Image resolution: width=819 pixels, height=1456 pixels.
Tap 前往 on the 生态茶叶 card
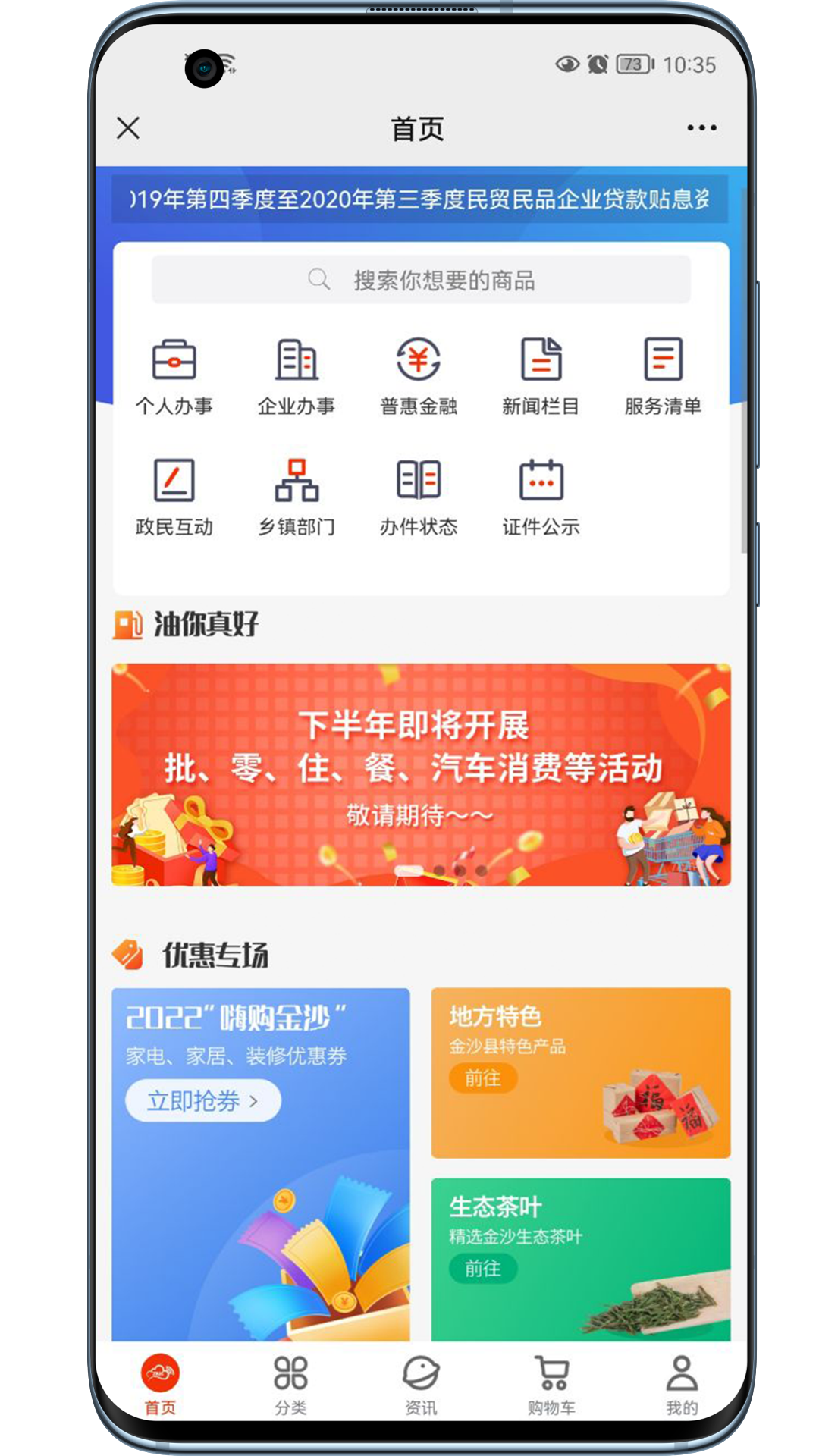tap(482, 1268)
